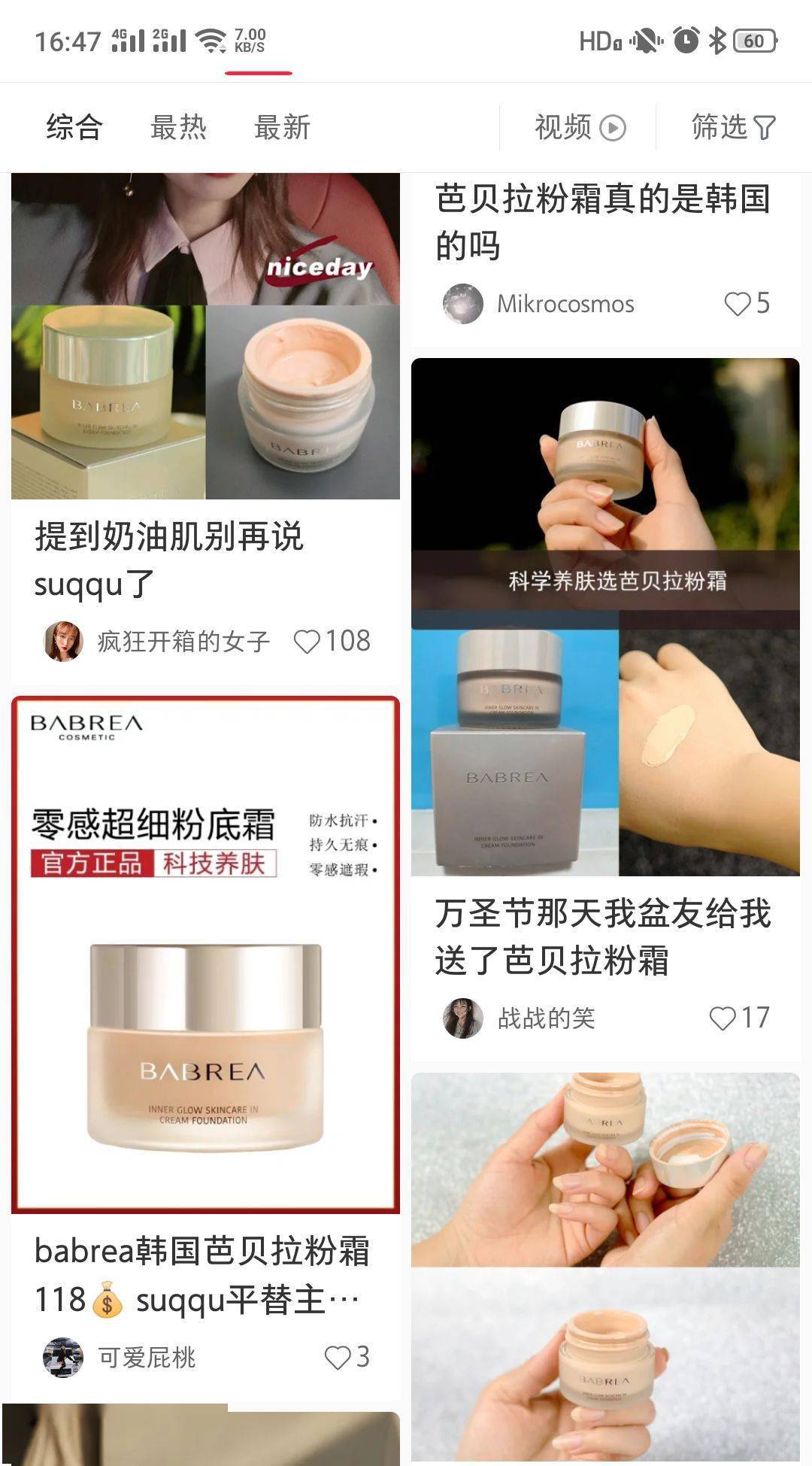Open the post 芭贝拉粉霜真的是韩国的吗
This screenshot has height=1466, width=812.
[601, 222]
